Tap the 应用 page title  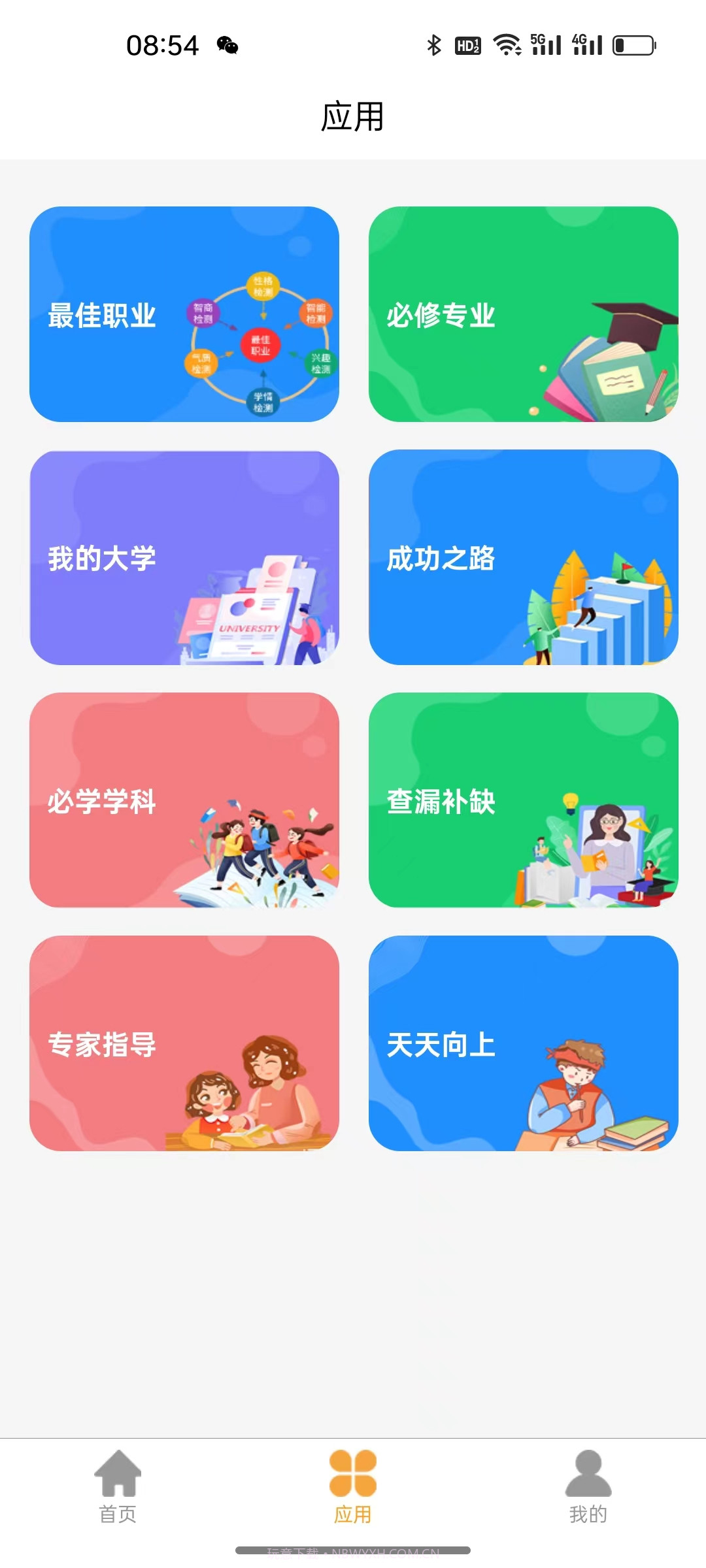coord(353,118)
